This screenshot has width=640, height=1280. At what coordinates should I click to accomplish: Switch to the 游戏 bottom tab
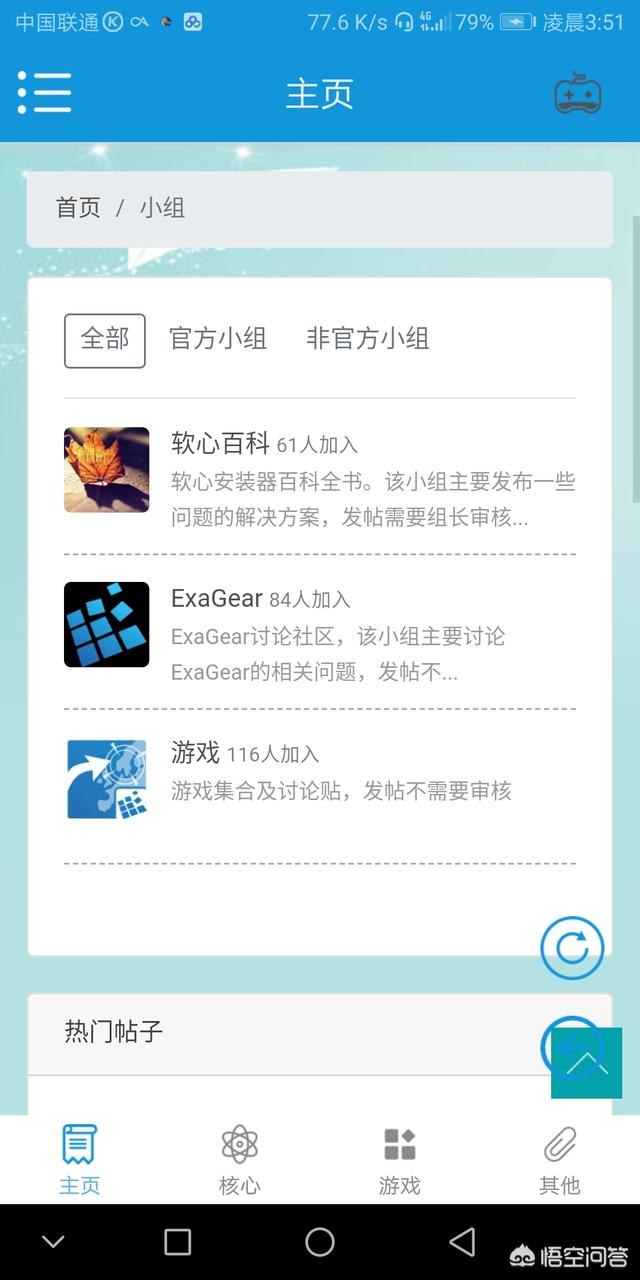(399, 1158)
